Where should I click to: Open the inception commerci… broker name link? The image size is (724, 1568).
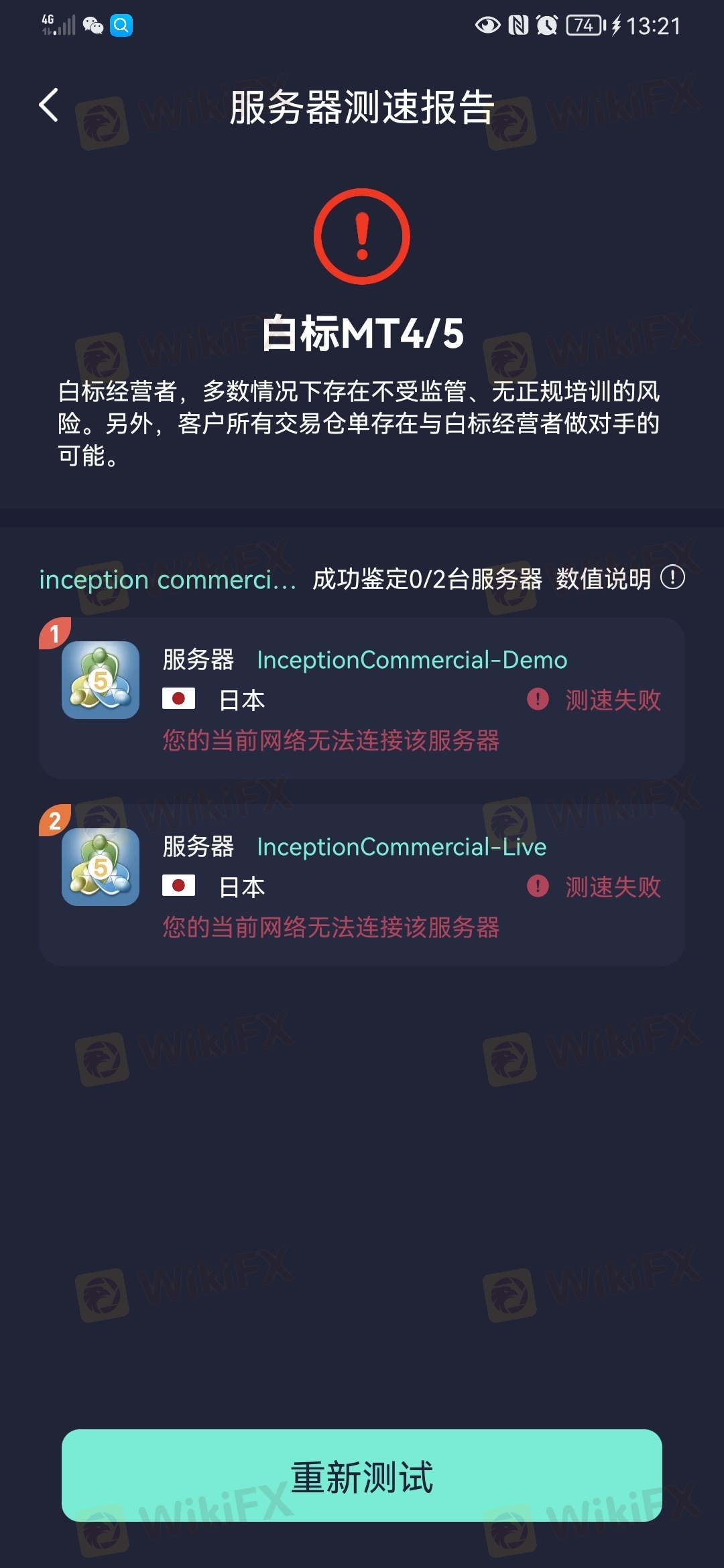(x=168, y=580)
